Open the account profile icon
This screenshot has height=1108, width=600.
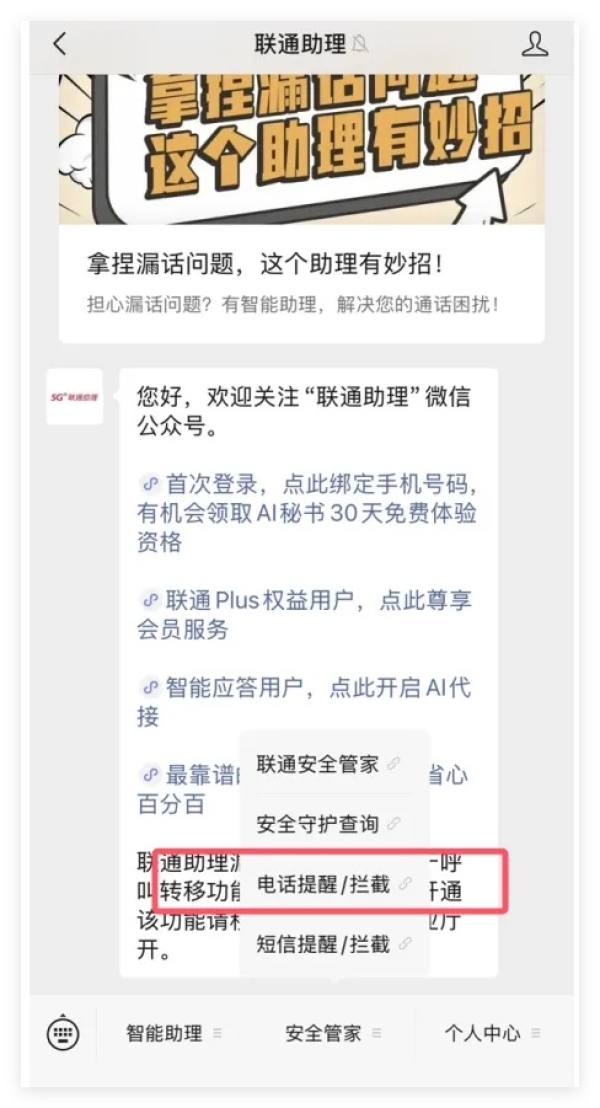click(x=535, y=44)
